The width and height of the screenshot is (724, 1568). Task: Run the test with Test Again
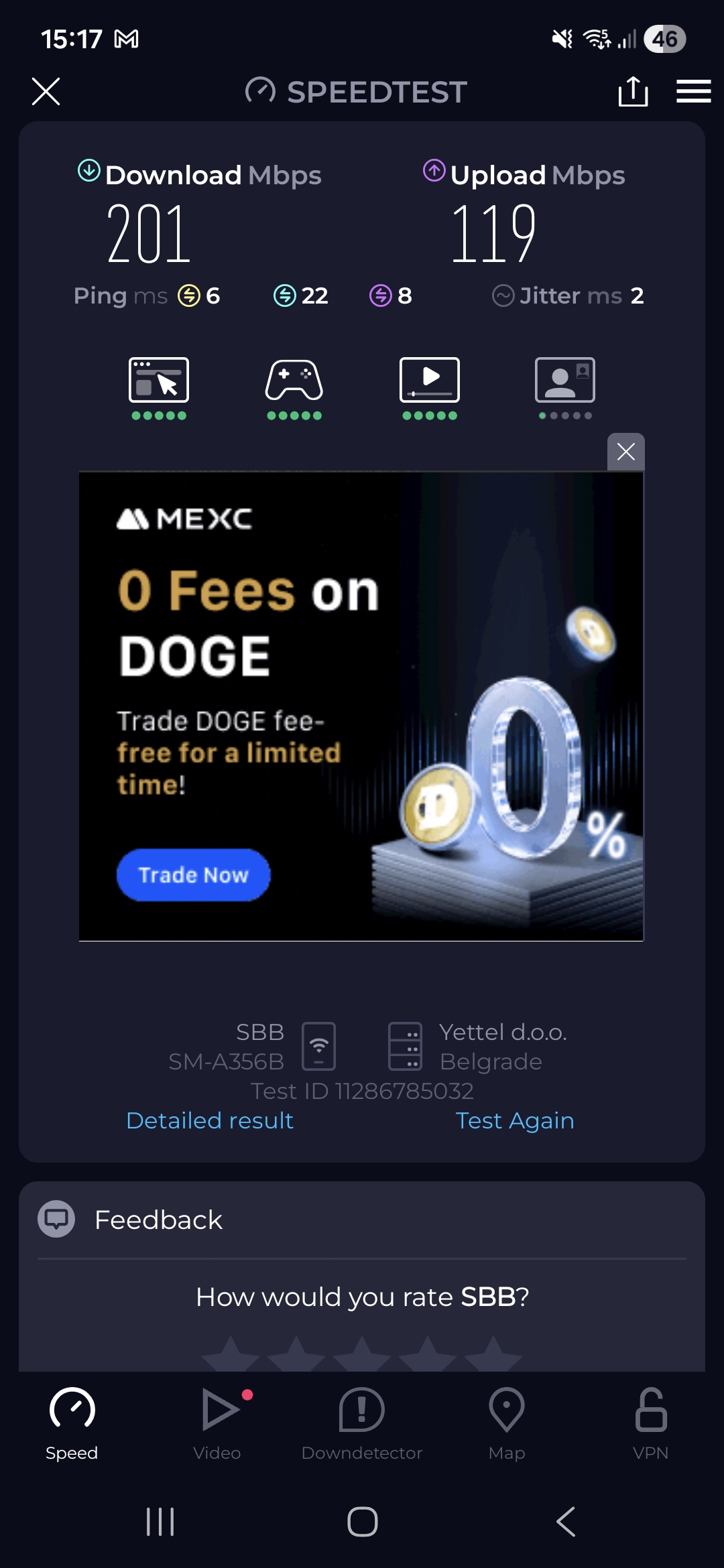tap(514, 1120)
